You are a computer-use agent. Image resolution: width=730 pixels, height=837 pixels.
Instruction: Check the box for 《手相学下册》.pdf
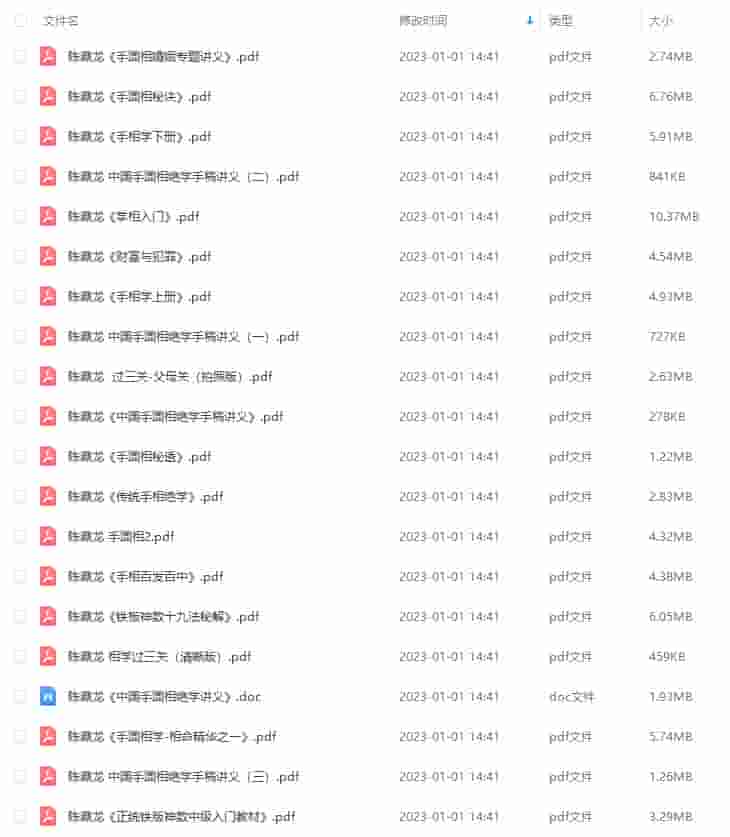(18, 137)
